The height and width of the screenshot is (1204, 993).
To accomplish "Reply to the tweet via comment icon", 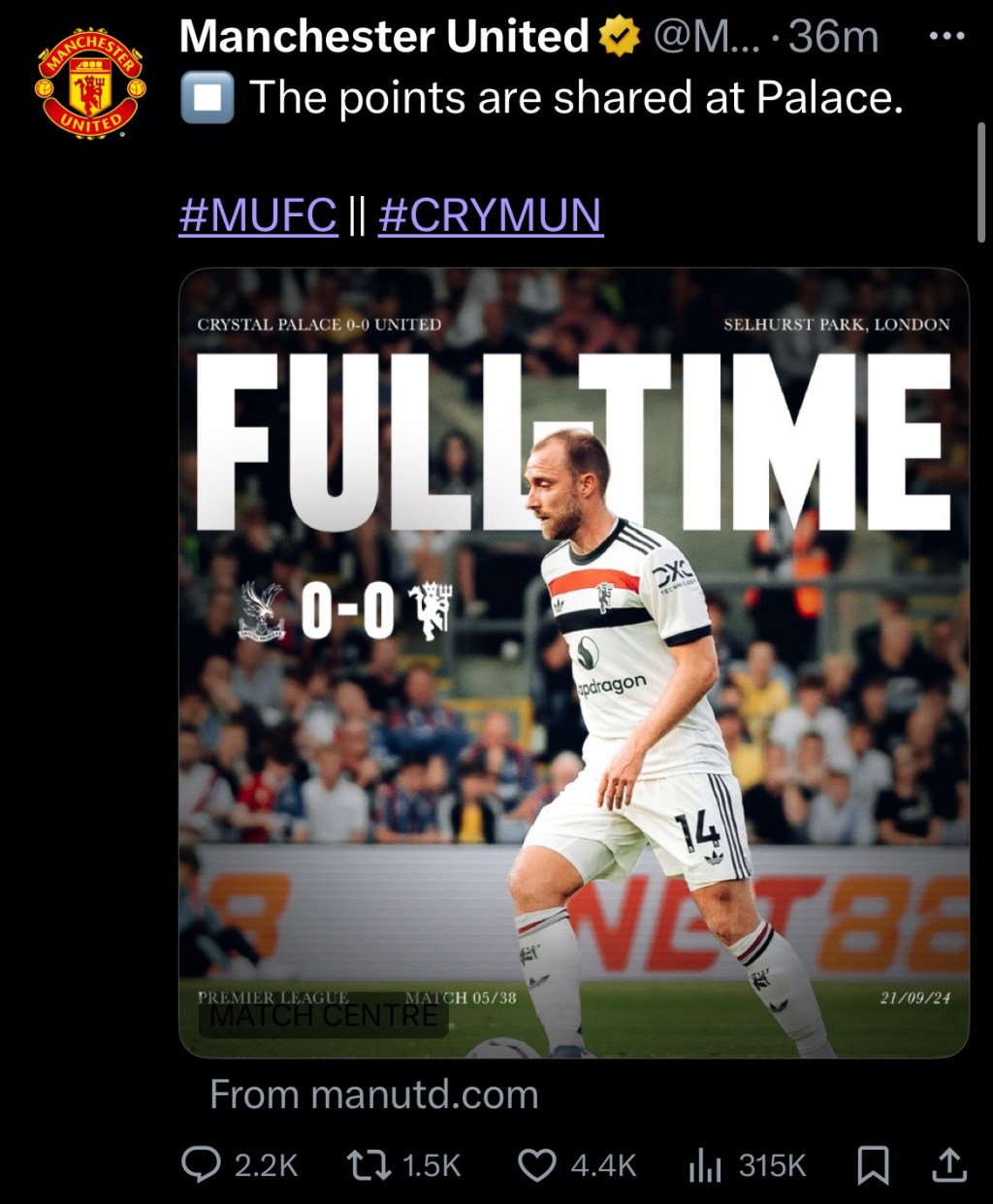I will (x=202, y=1164).
